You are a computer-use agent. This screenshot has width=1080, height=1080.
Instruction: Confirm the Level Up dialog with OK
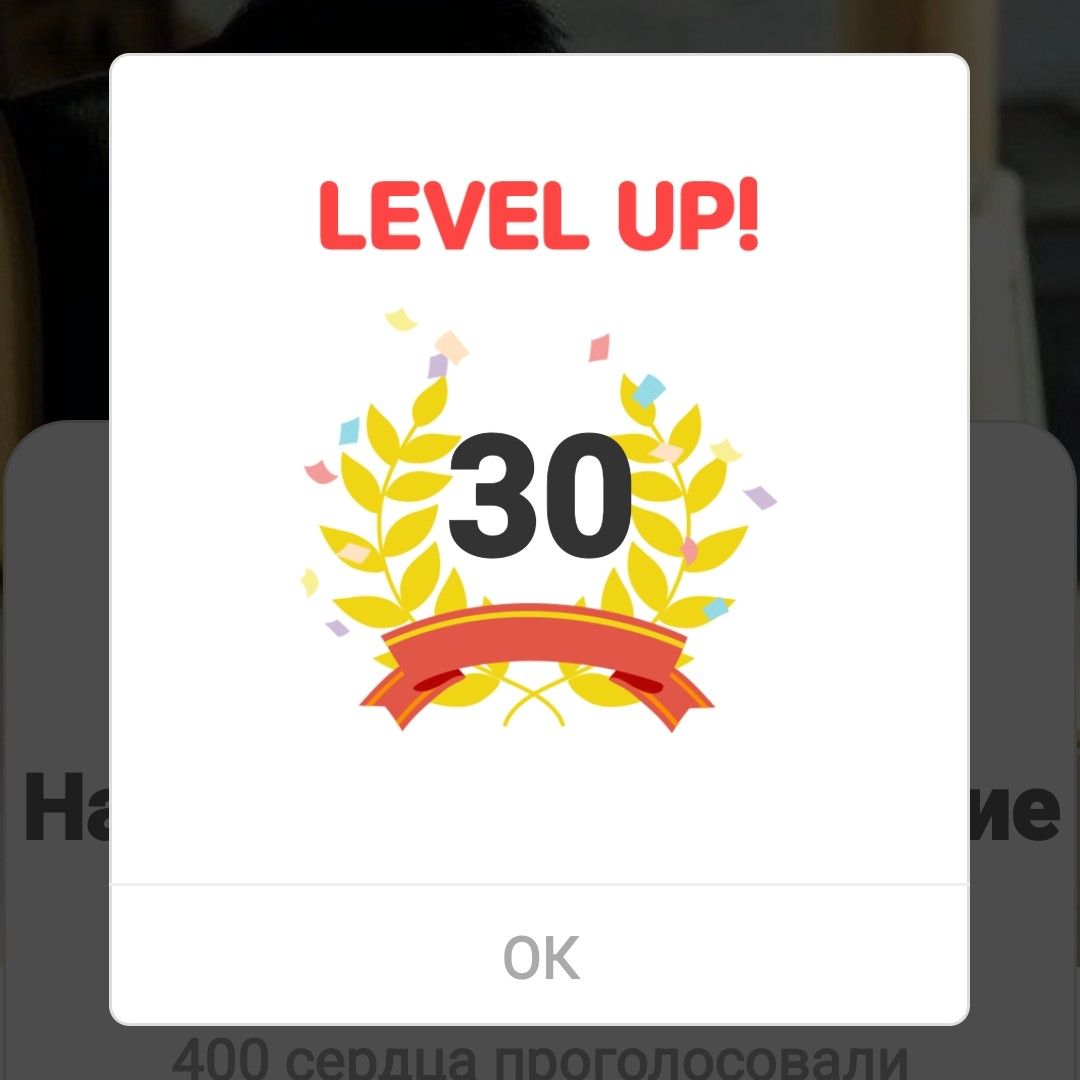pos(540,957)
